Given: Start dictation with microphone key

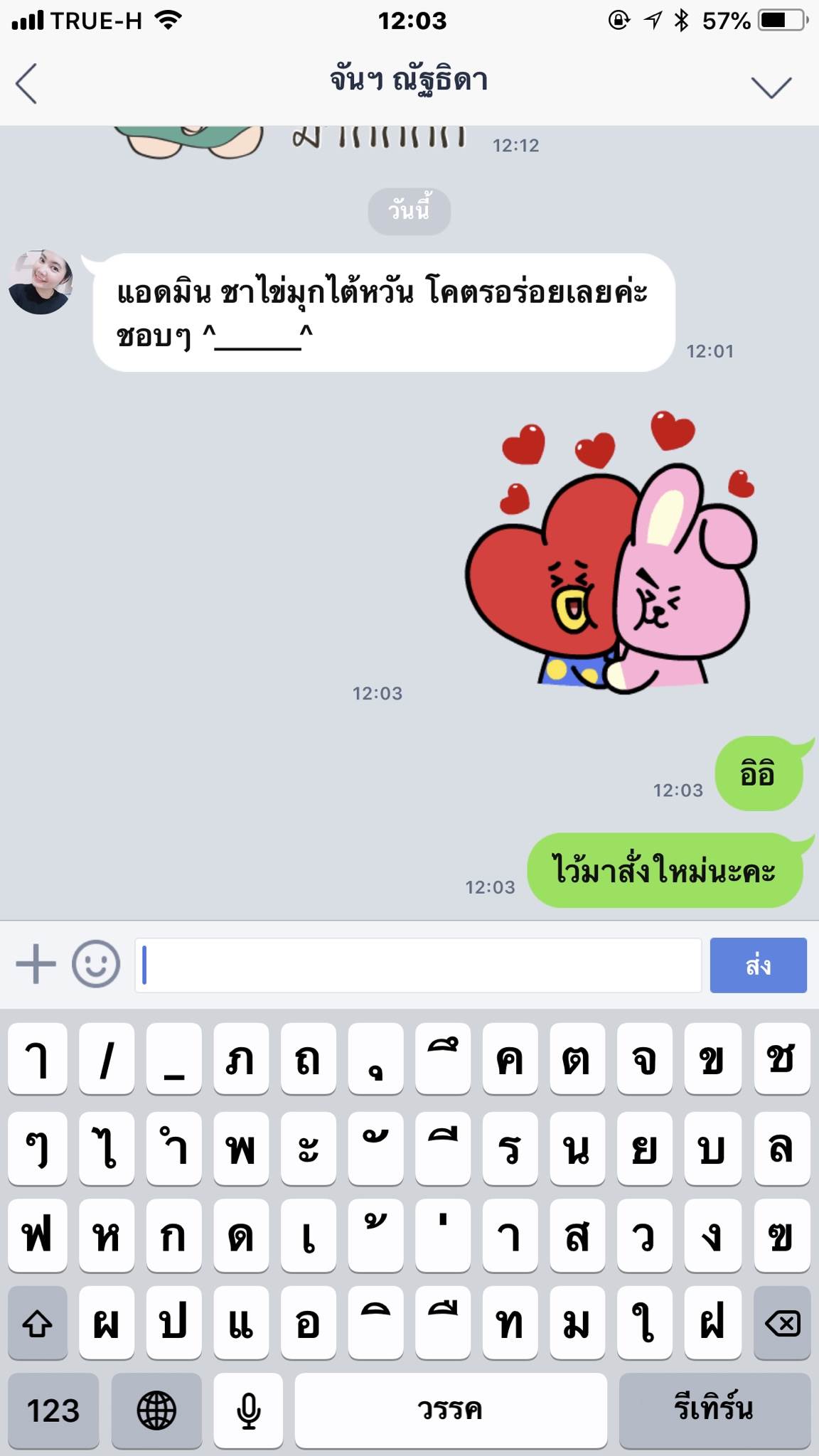Looking at the screenshot, I should click(x=248, y=1410).
